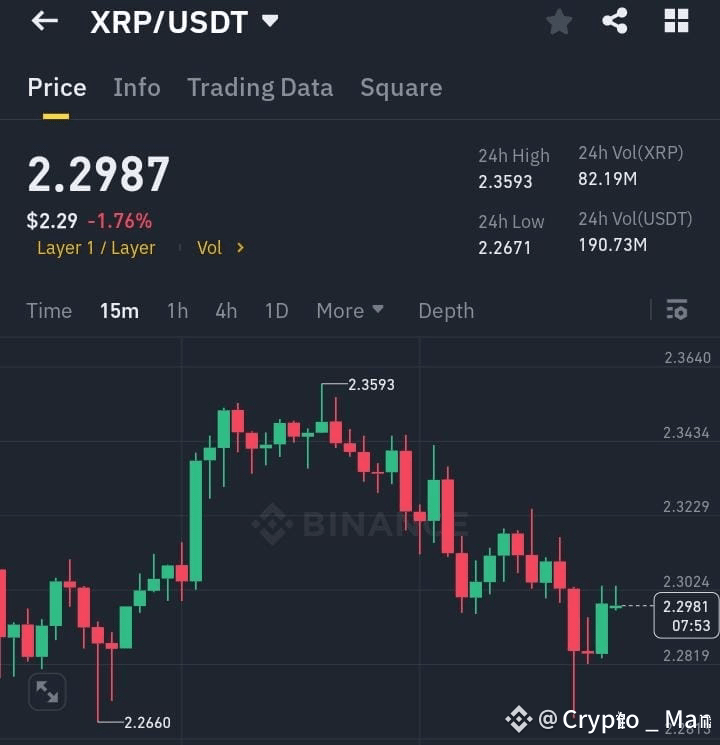Screen dimensions: 720x745
Task: Favorite XRP/USDT with the star icon
Action: click(x=558, y=20)
